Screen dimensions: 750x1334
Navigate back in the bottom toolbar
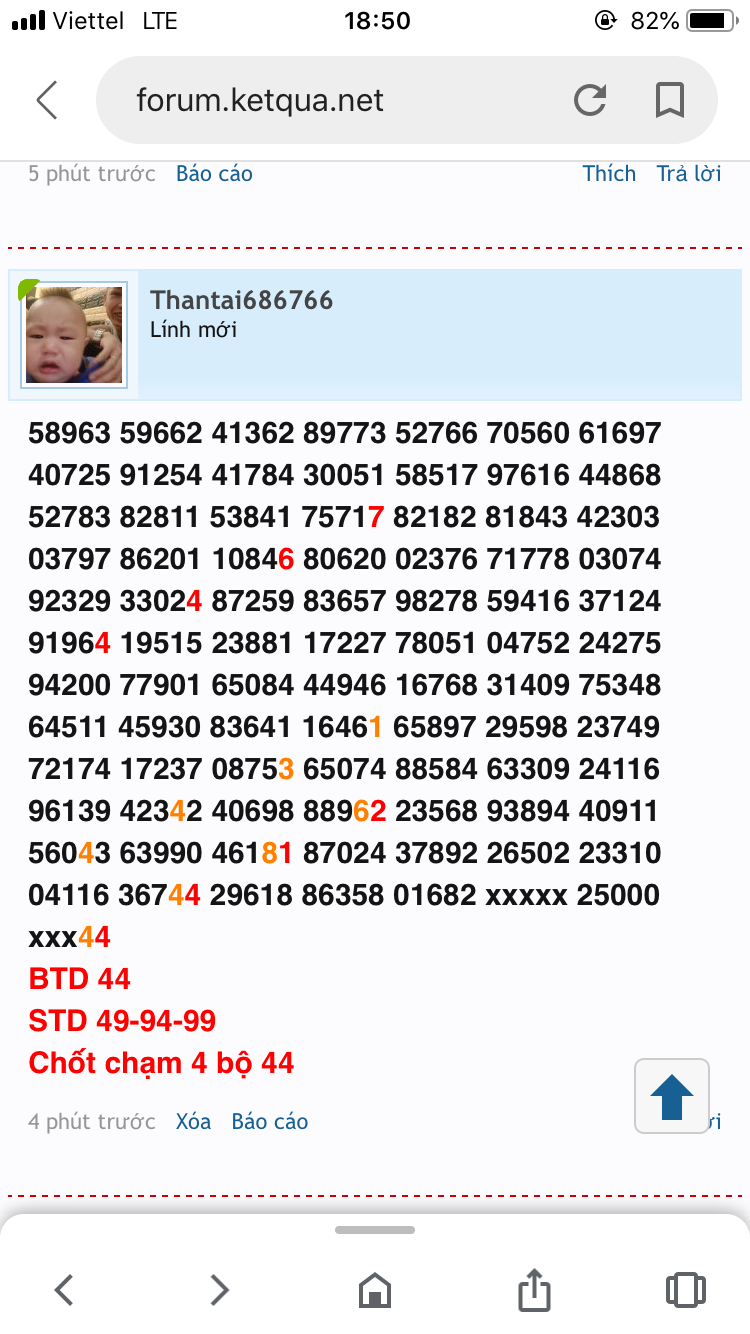(64, 1289)
